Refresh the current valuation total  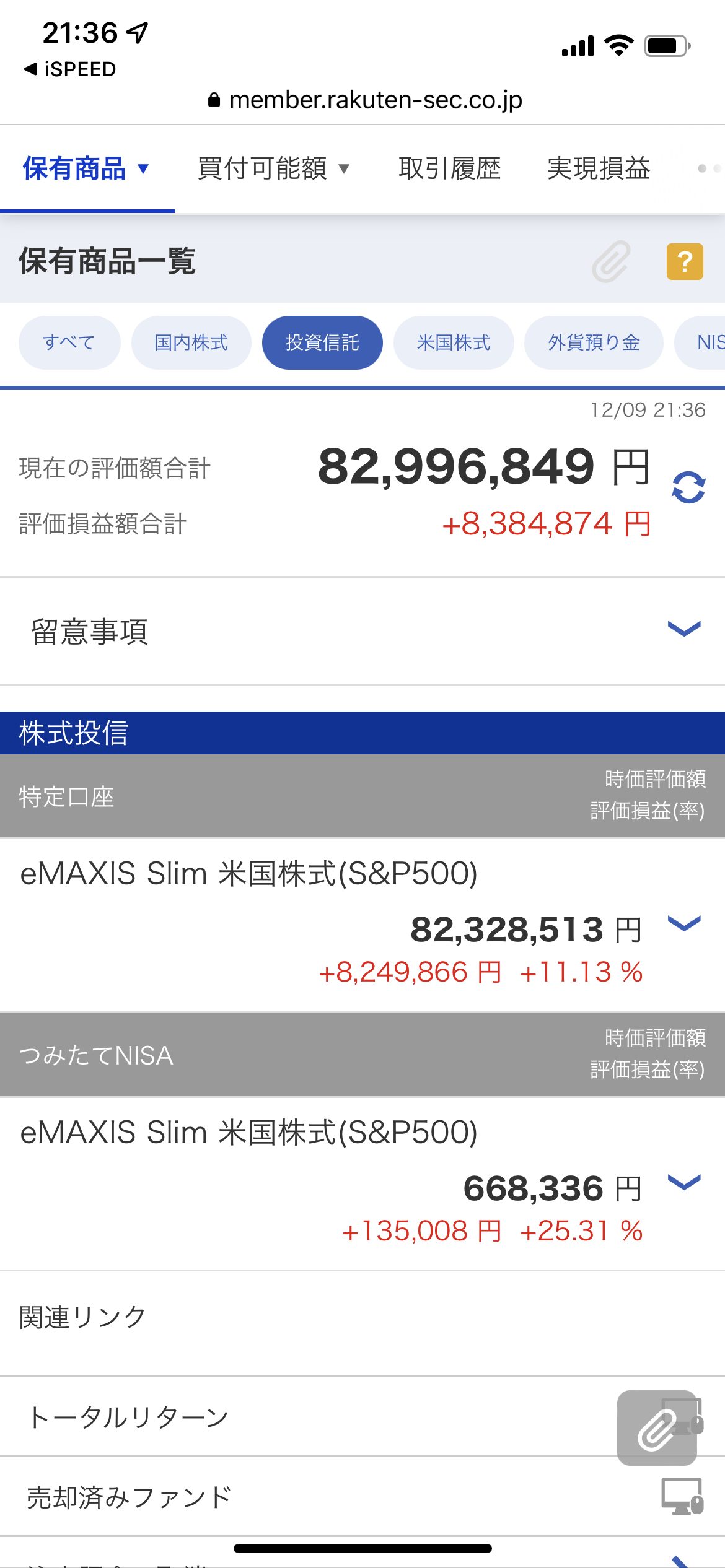click(x=688, y=488)
